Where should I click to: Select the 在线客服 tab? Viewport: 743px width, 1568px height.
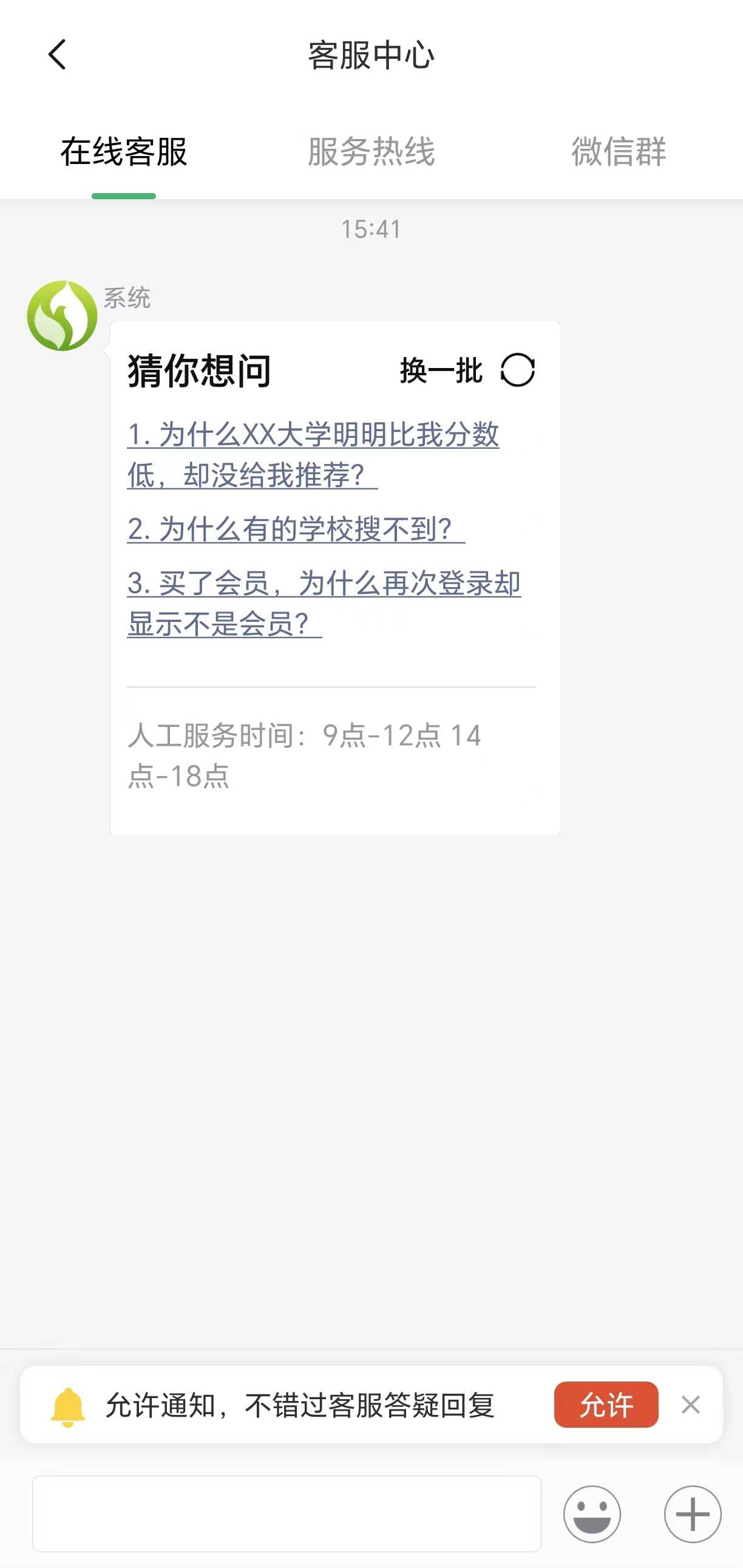tap(123, 152)
